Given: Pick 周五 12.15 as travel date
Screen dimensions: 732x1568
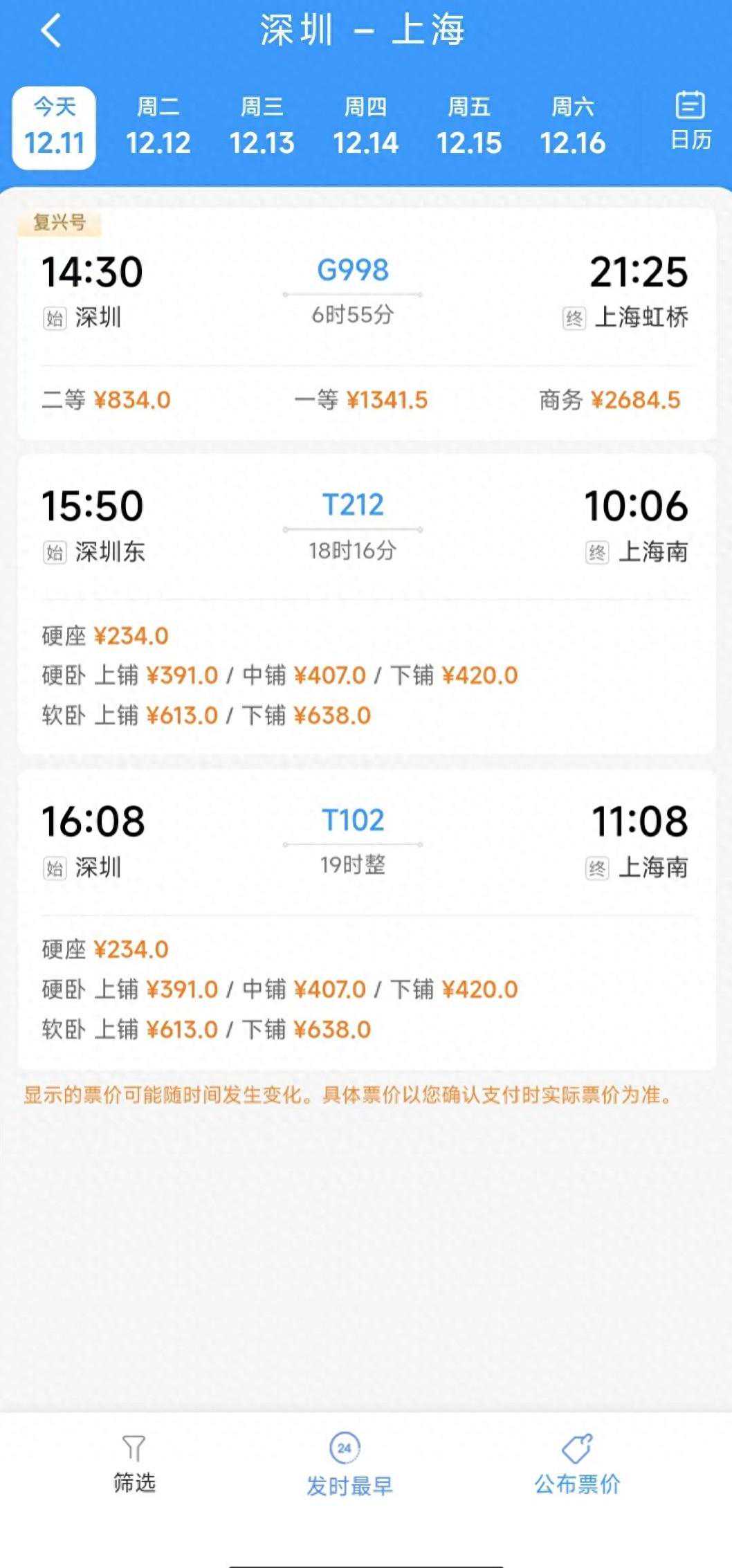Looking at the screenshot, I should (469, 128).
